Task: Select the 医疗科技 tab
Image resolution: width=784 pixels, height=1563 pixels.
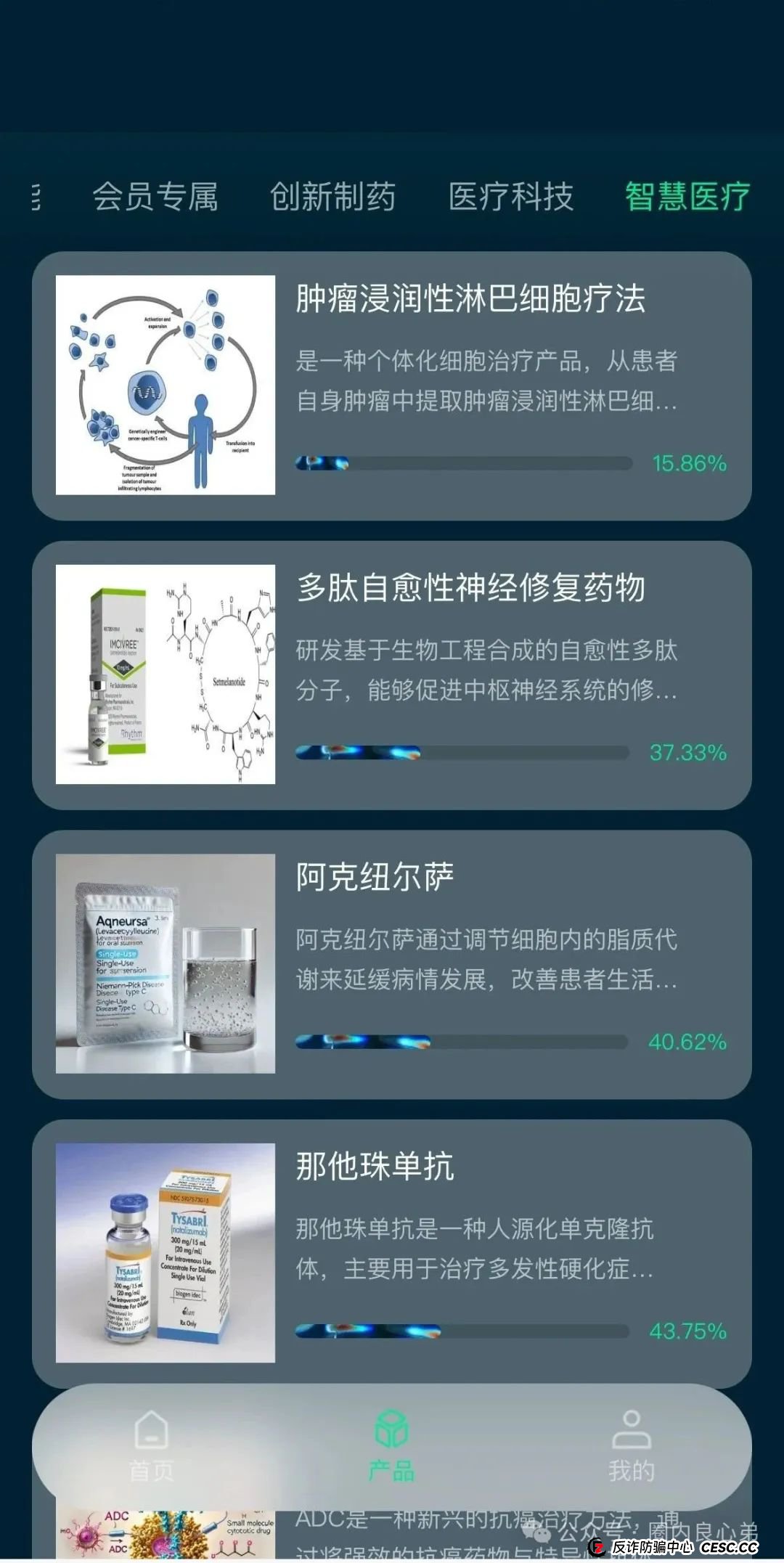Action: click(510, 197)
